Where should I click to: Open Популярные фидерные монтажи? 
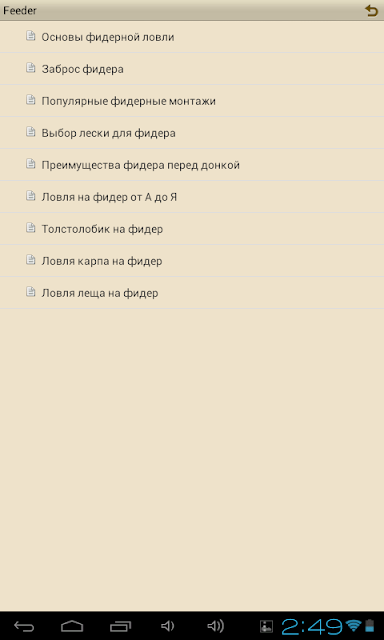[192, 101]
